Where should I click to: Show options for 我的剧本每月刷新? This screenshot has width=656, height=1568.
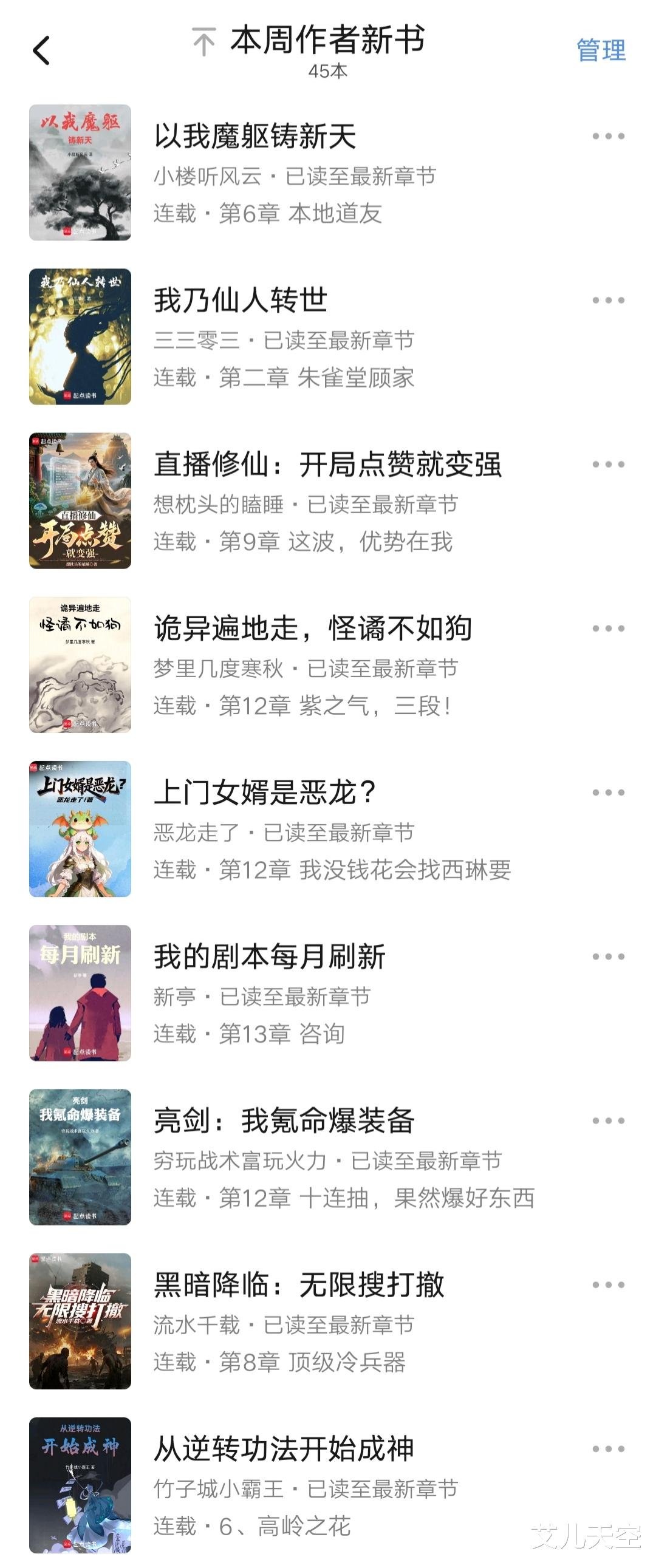[608, 957]
